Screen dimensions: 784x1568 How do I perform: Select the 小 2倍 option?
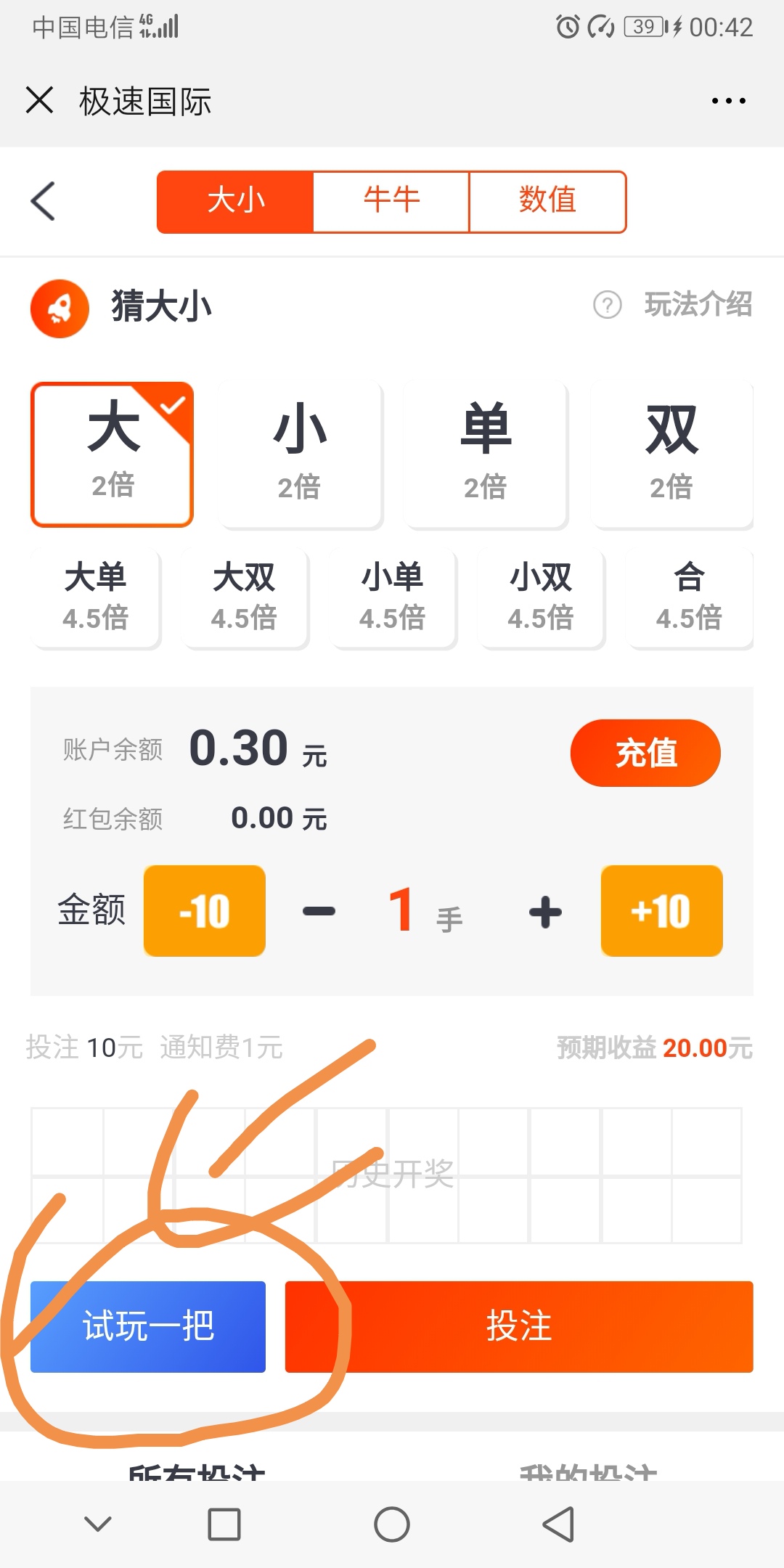pos(300,454)
